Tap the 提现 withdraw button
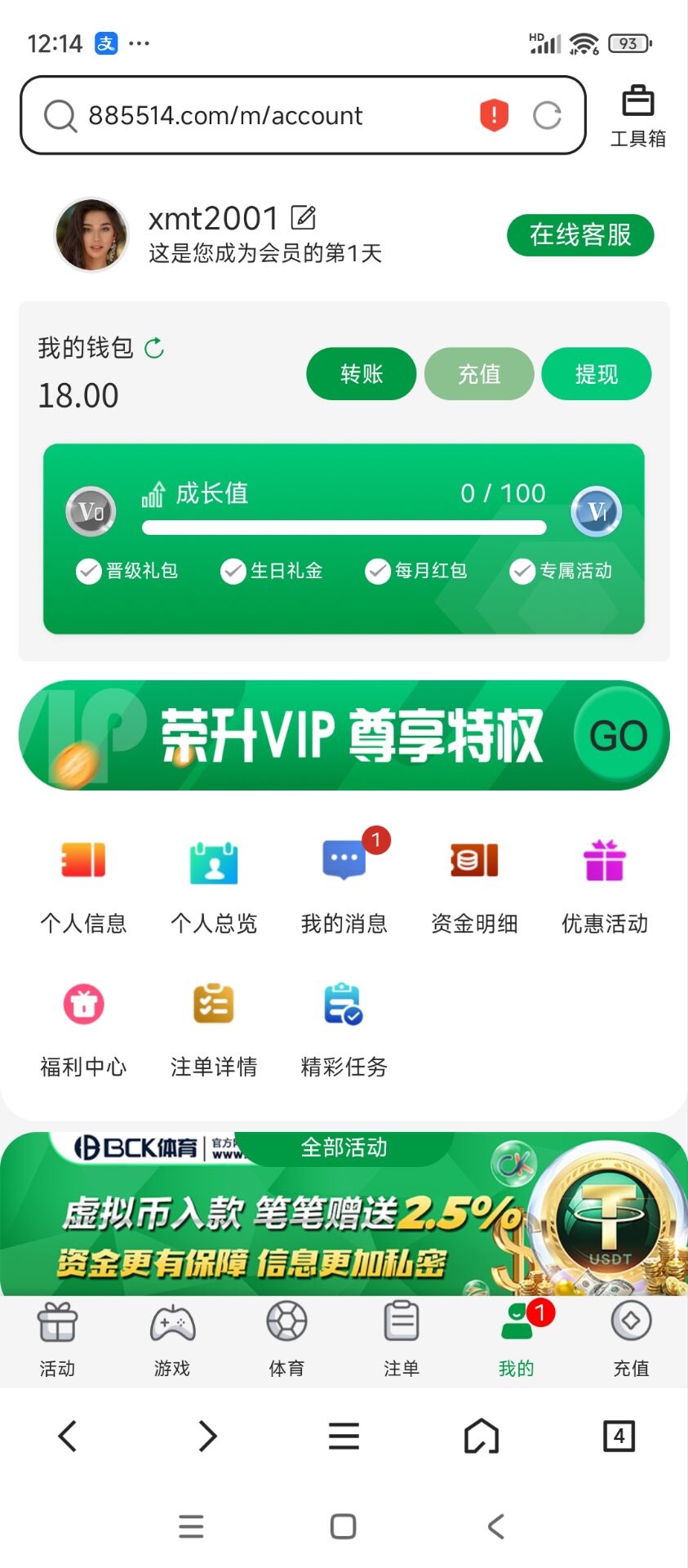 point(597,374)
